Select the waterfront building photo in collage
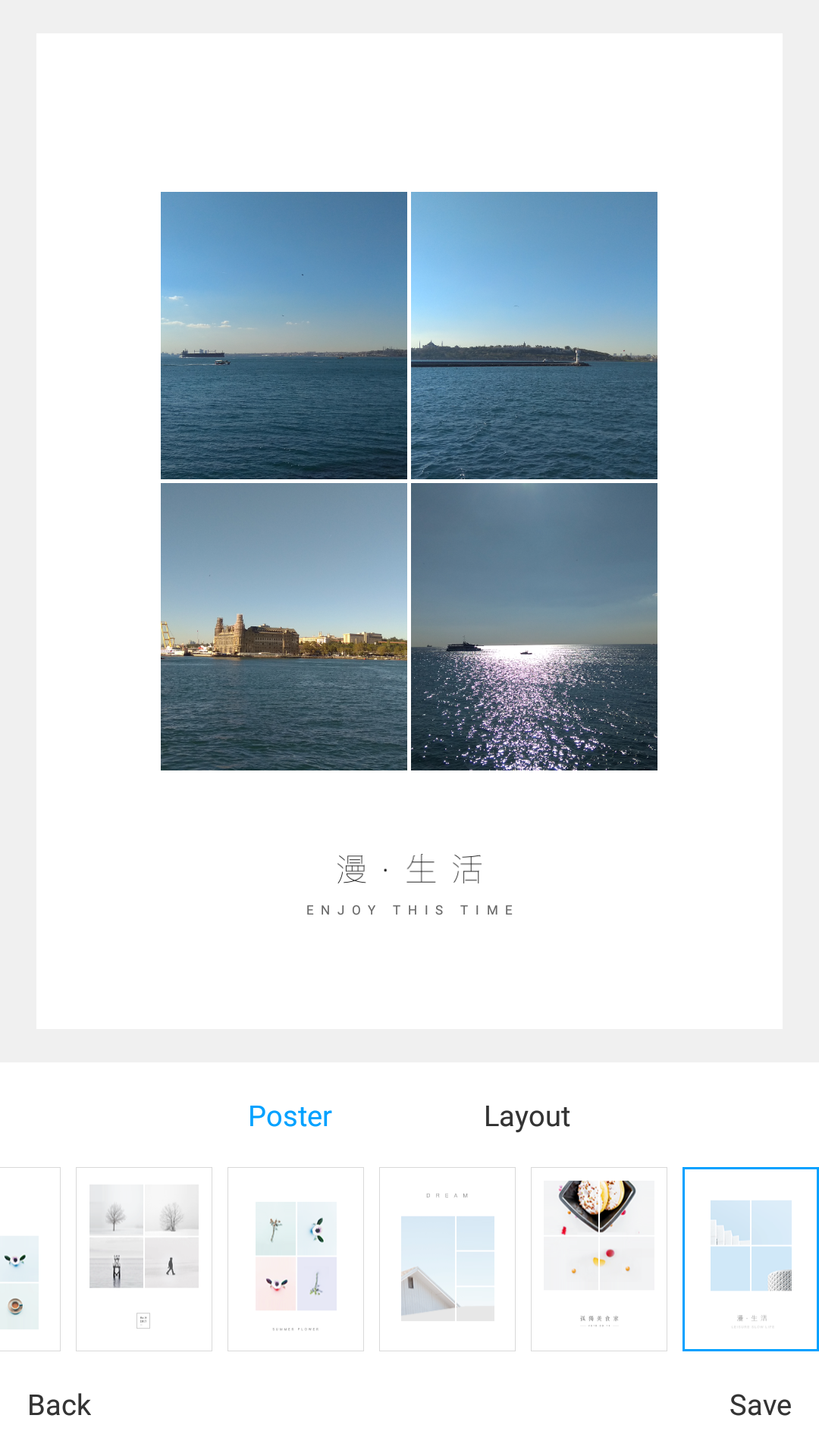The height and width of the screenshot is (1456, 819). click(x=284, y=627)
